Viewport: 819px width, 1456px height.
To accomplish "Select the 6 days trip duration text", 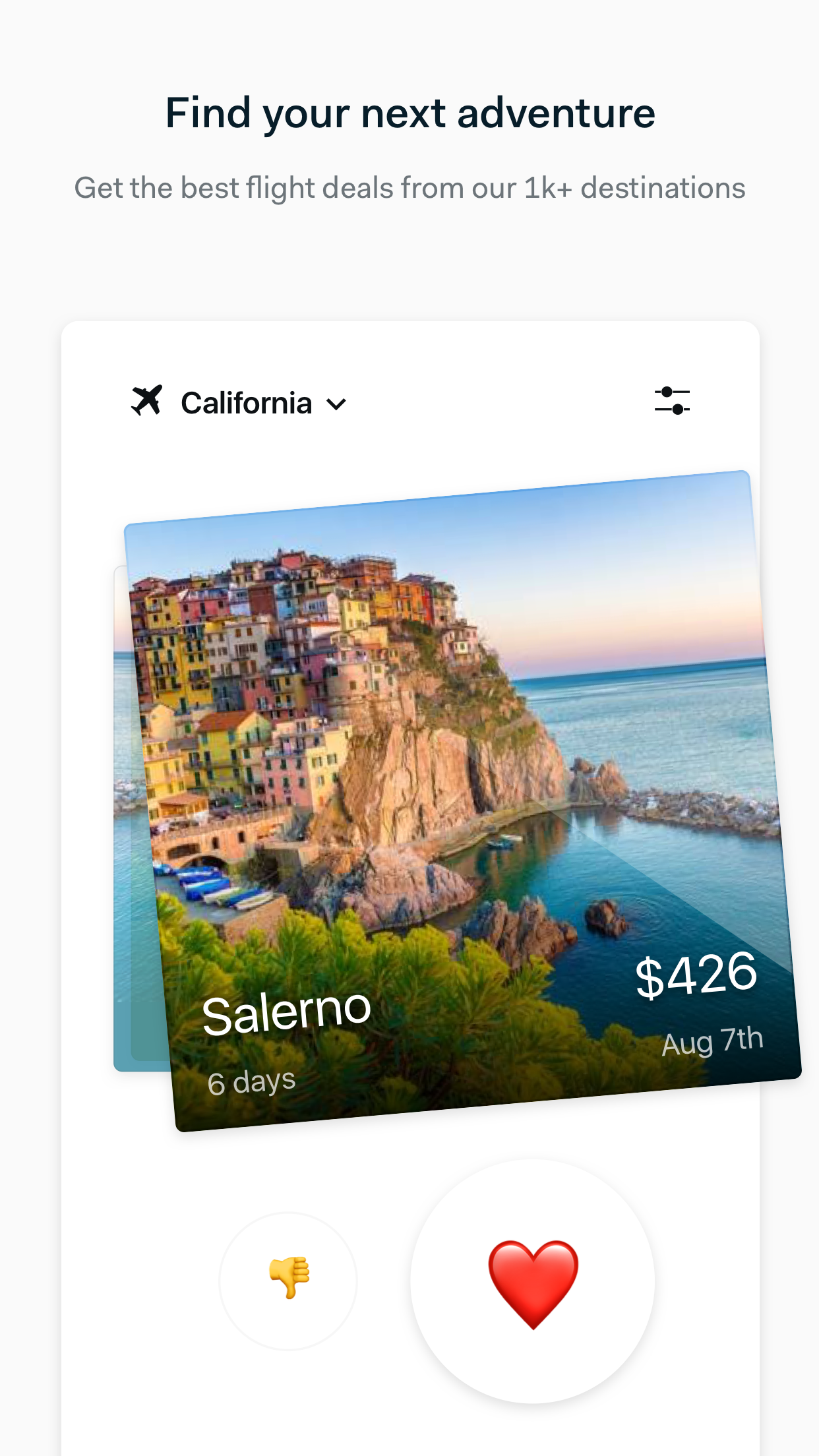I will tap(251, 1078).
